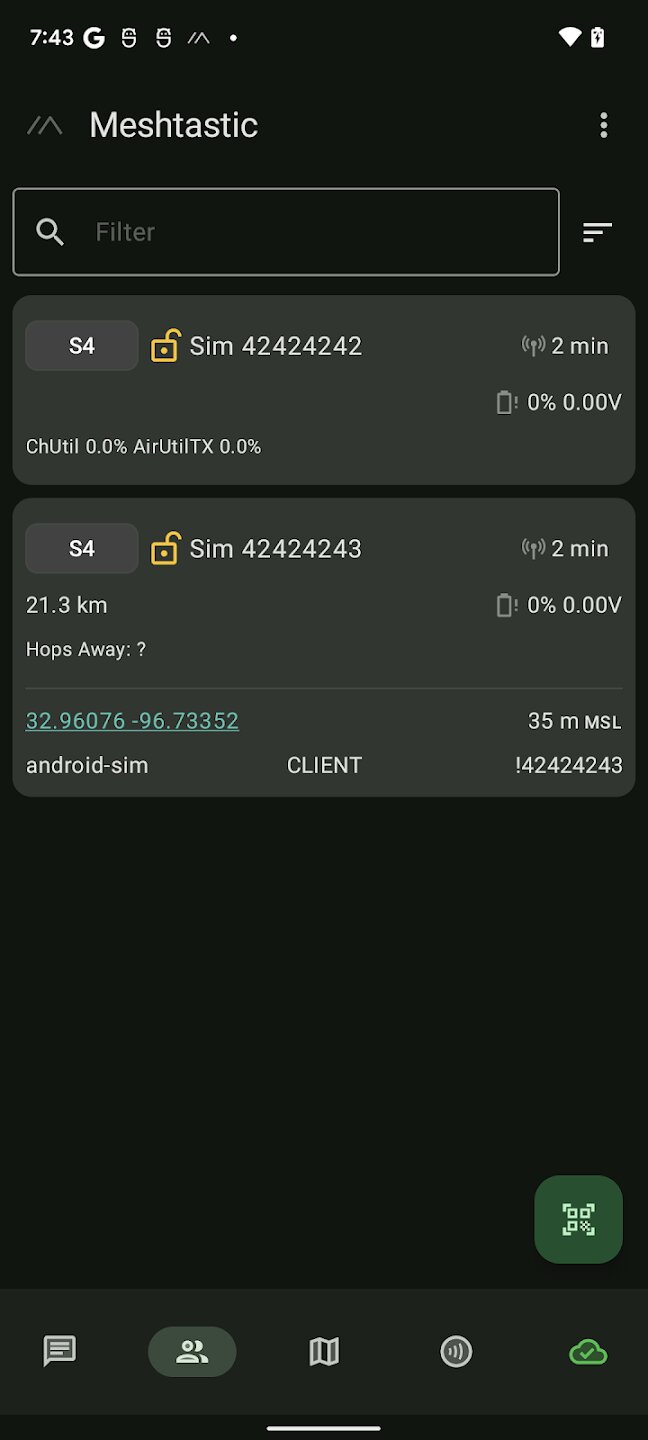Open the sort options icon

pos(597,232)
